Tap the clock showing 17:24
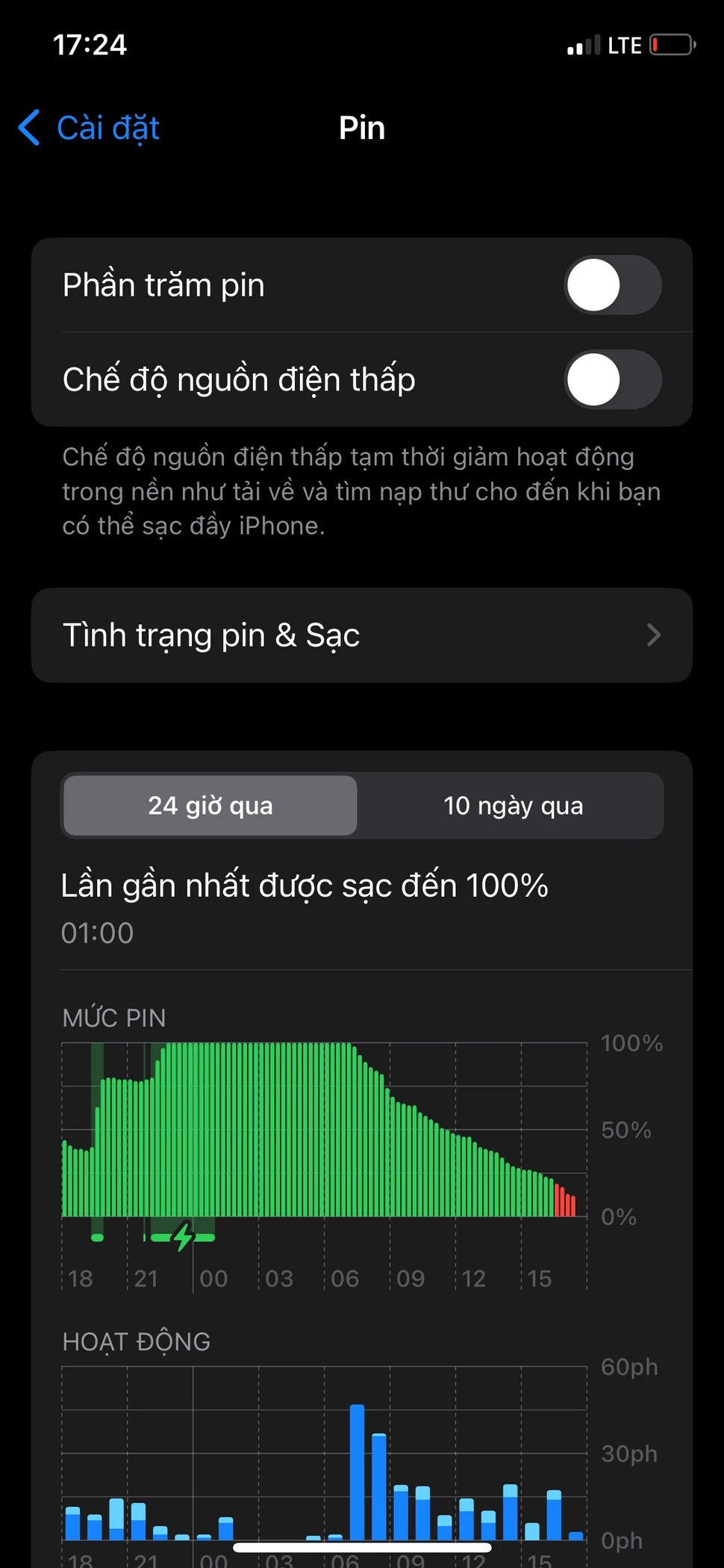Image resolution: width=724 pixels, height=1568 pixels. click(91, 45)
